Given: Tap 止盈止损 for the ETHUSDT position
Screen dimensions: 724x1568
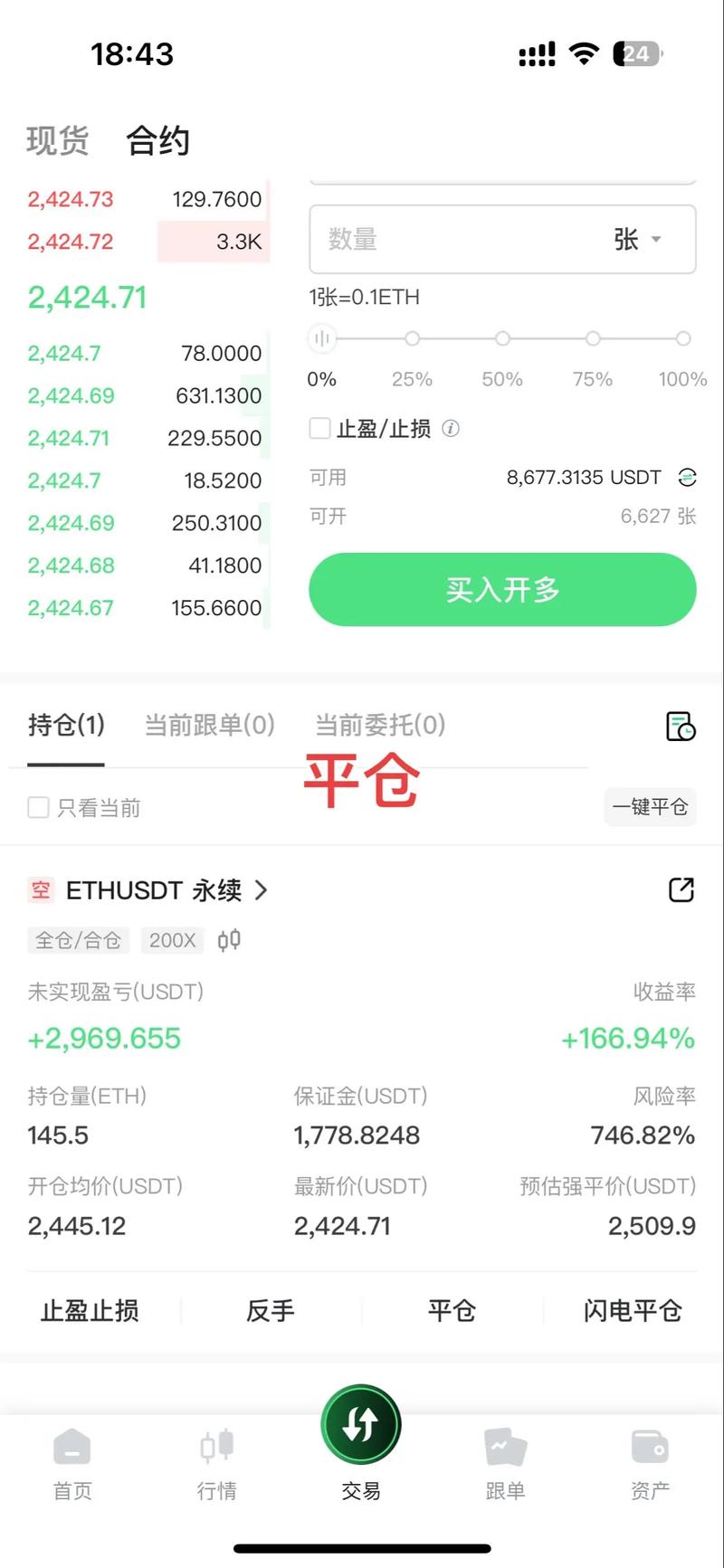Looking at the screenshot, I should click(90, 1310).
